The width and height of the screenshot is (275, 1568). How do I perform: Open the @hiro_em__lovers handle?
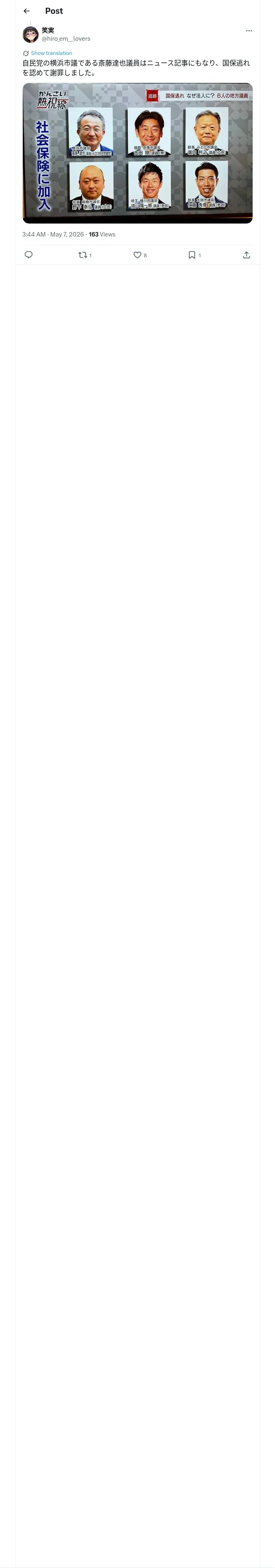pos(66,38)
